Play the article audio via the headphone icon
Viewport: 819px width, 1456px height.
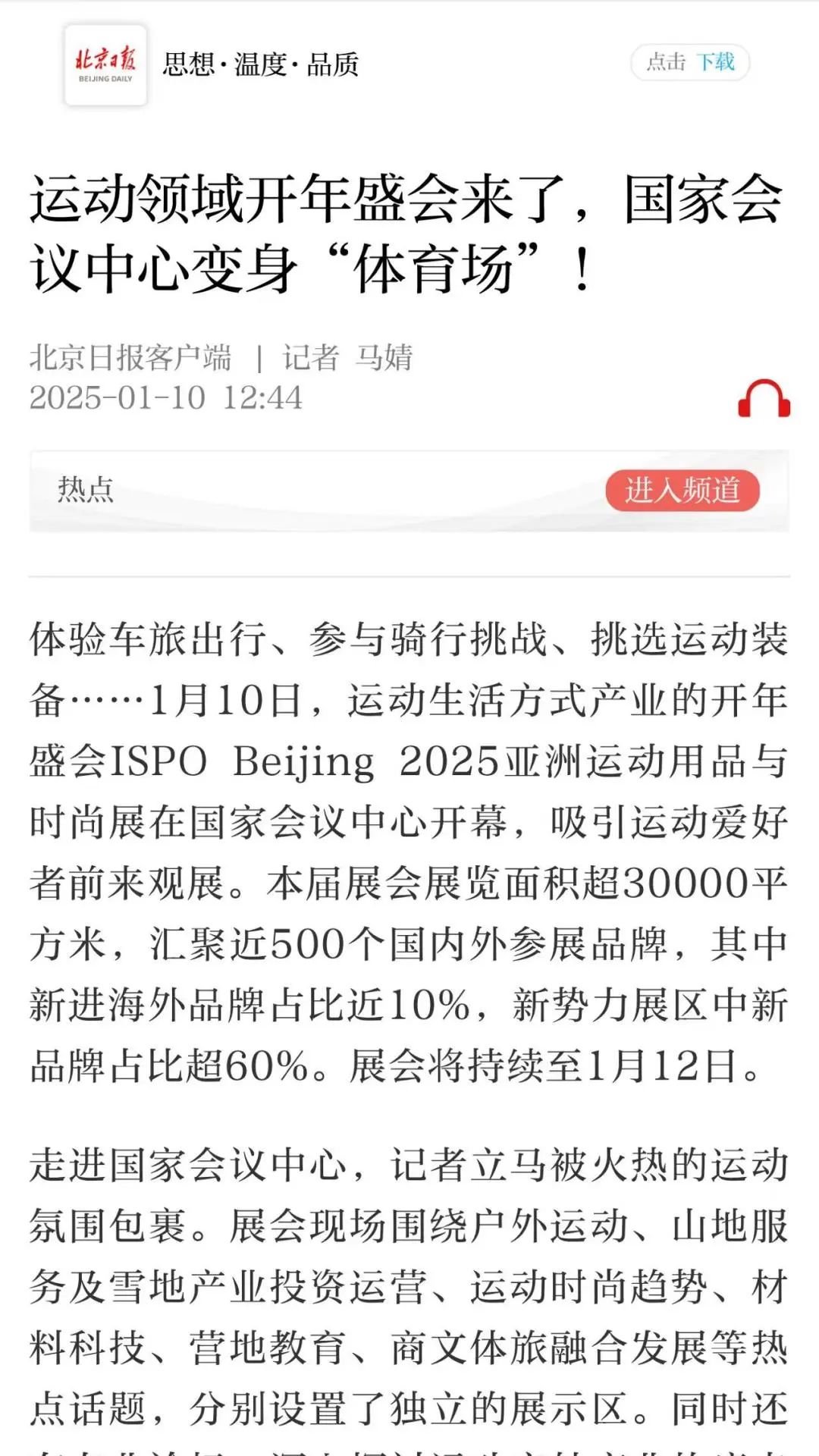764,399
